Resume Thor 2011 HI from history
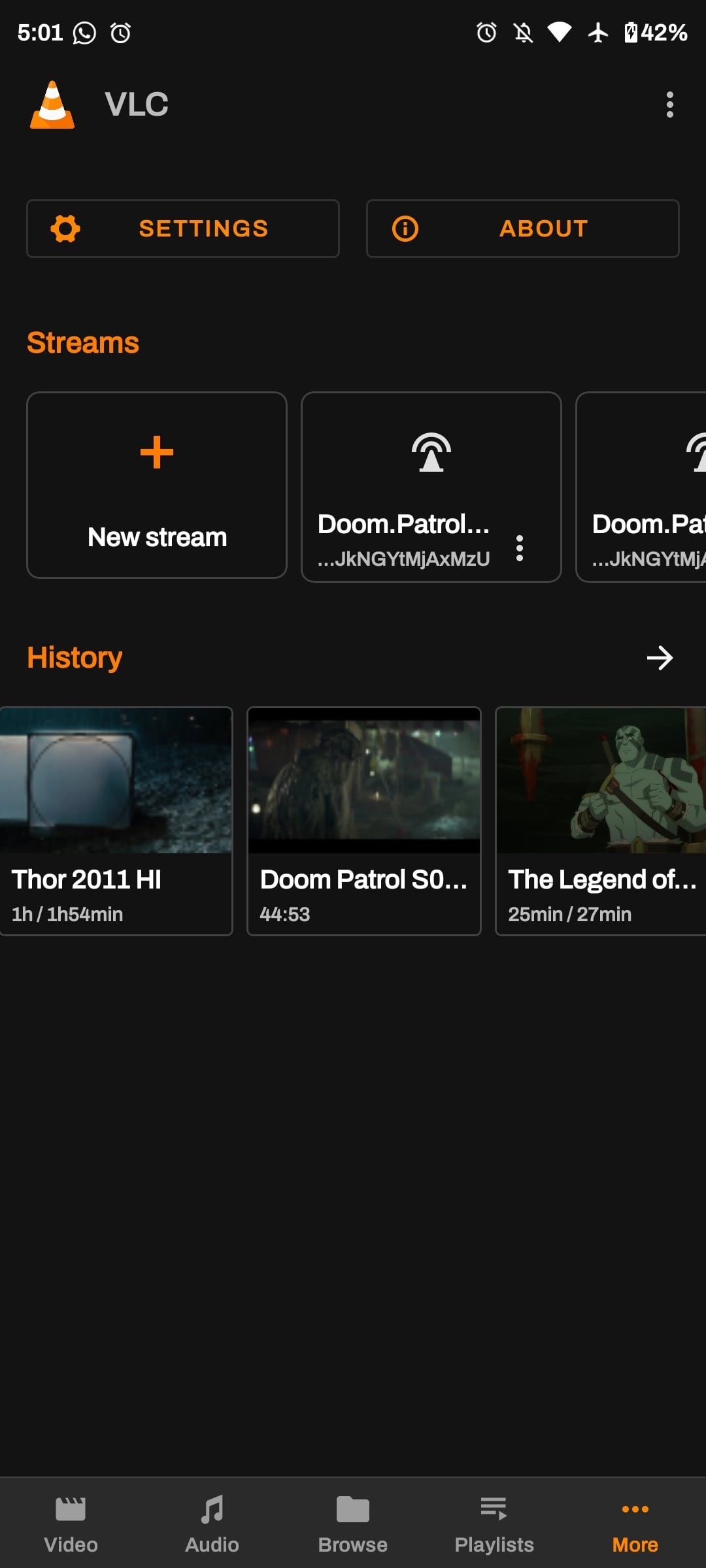The width and height of the screenshot is (706, 1568). pos(116,821)
